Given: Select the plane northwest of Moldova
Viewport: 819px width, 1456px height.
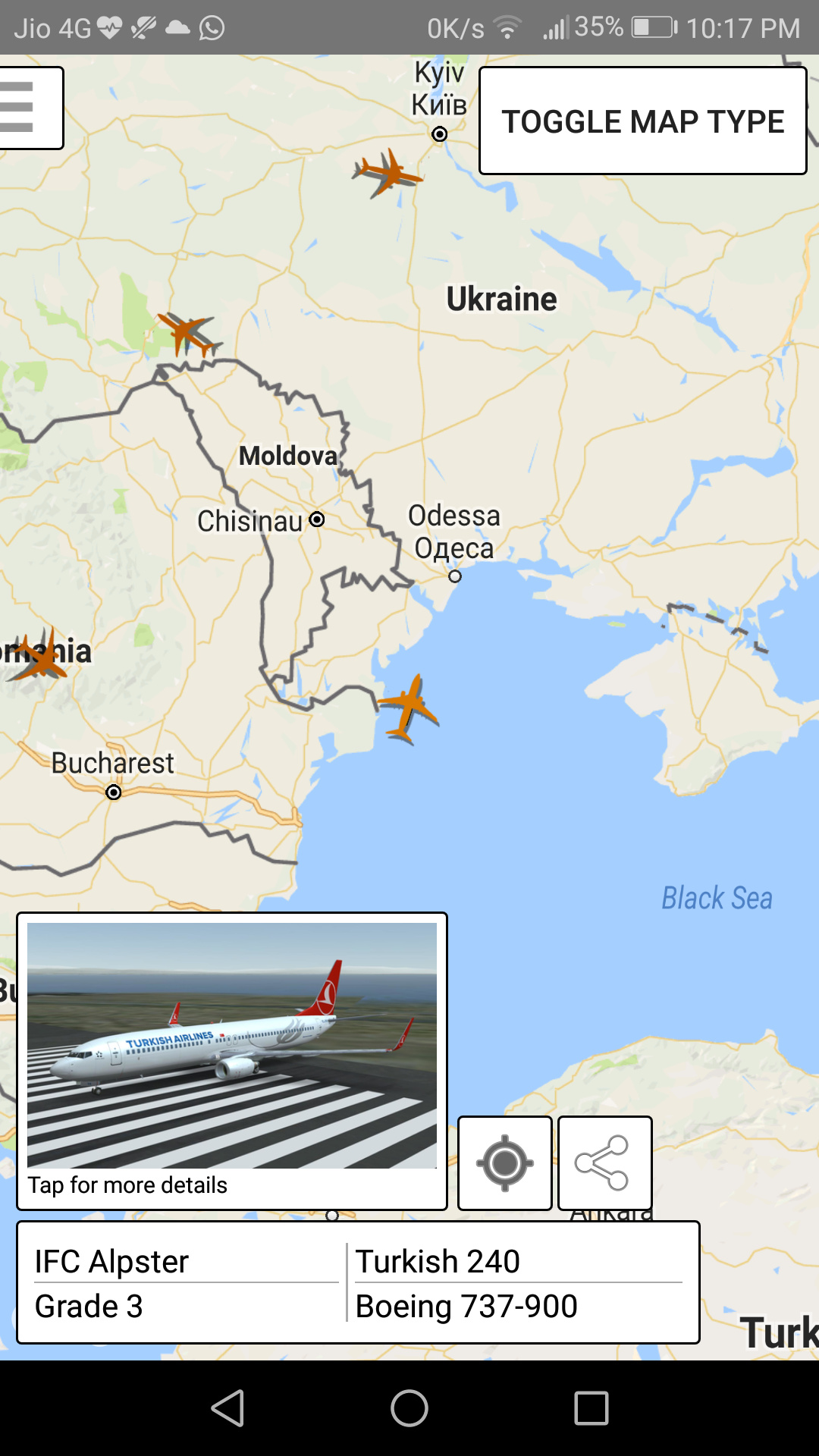Looking at the screenshot, I should [187, 334].
